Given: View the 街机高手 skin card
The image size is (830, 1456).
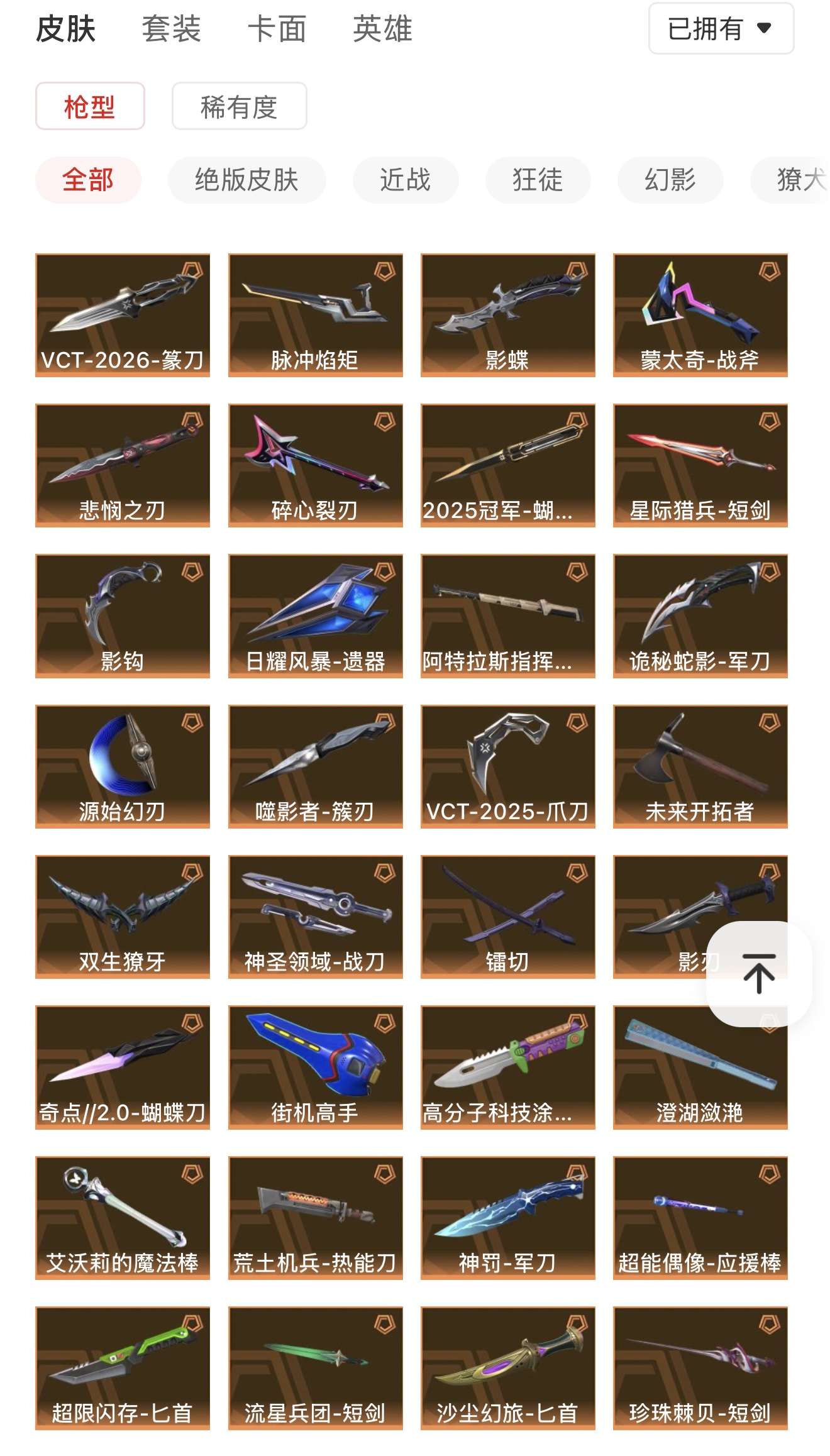Looking at the screenshot, I should 315,1067.
